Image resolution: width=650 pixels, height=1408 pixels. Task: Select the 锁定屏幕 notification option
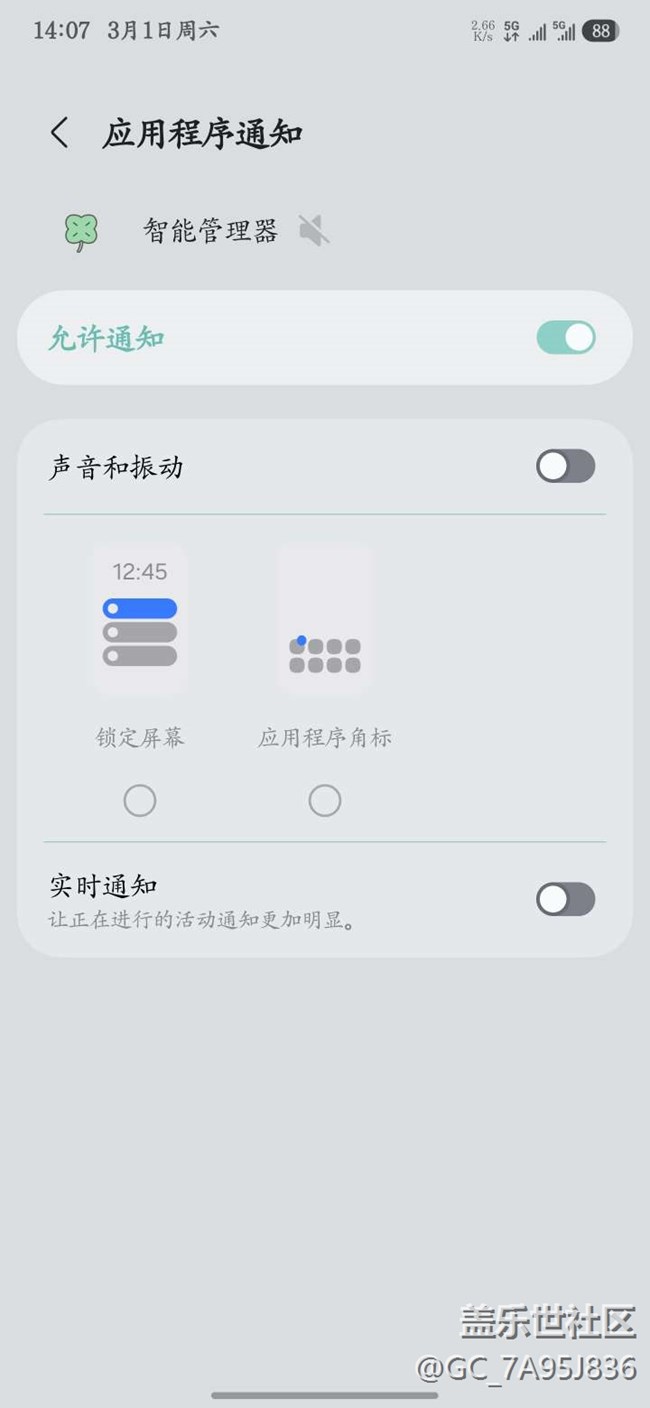click(x=140, y=800)
